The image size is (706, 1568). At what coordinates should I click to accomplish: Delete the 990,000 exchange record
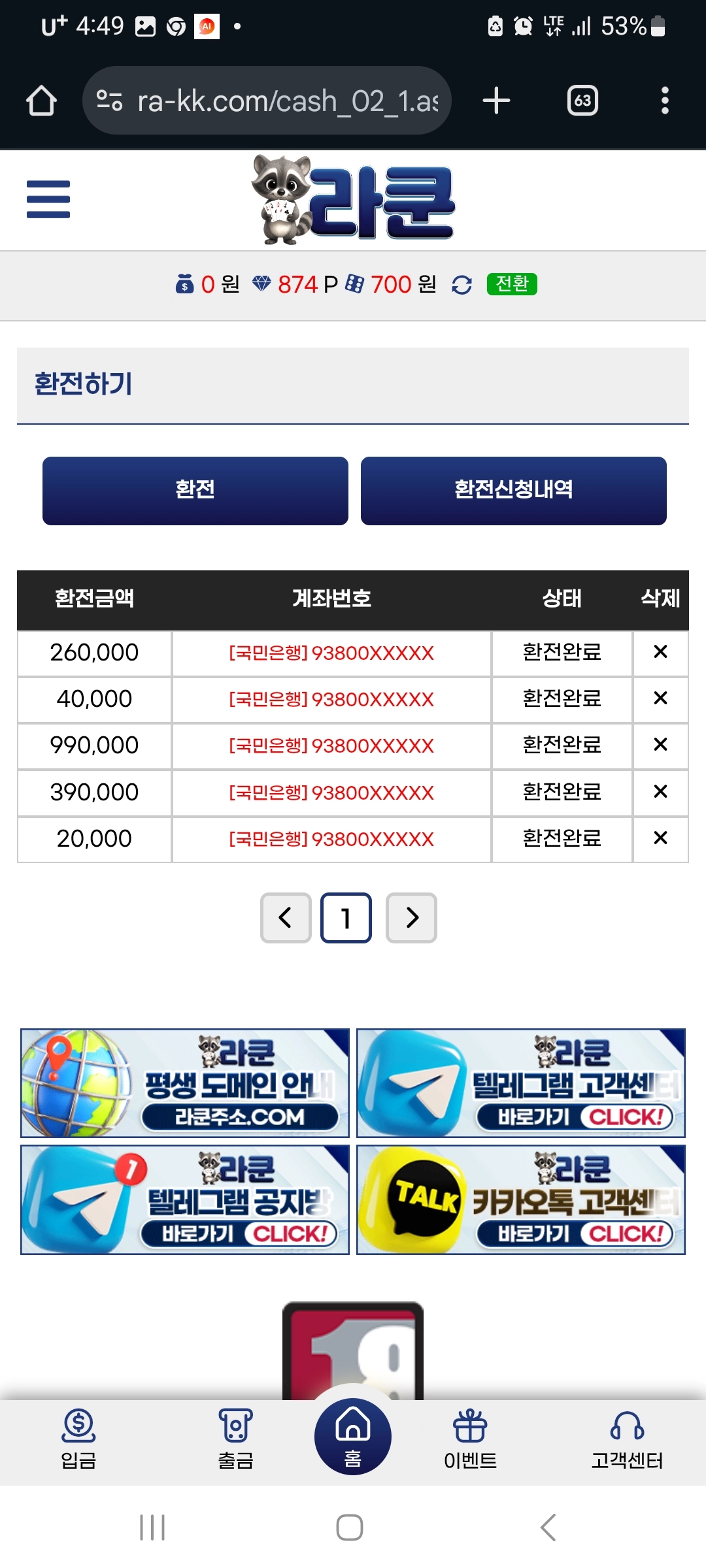[x=660, y=745]
